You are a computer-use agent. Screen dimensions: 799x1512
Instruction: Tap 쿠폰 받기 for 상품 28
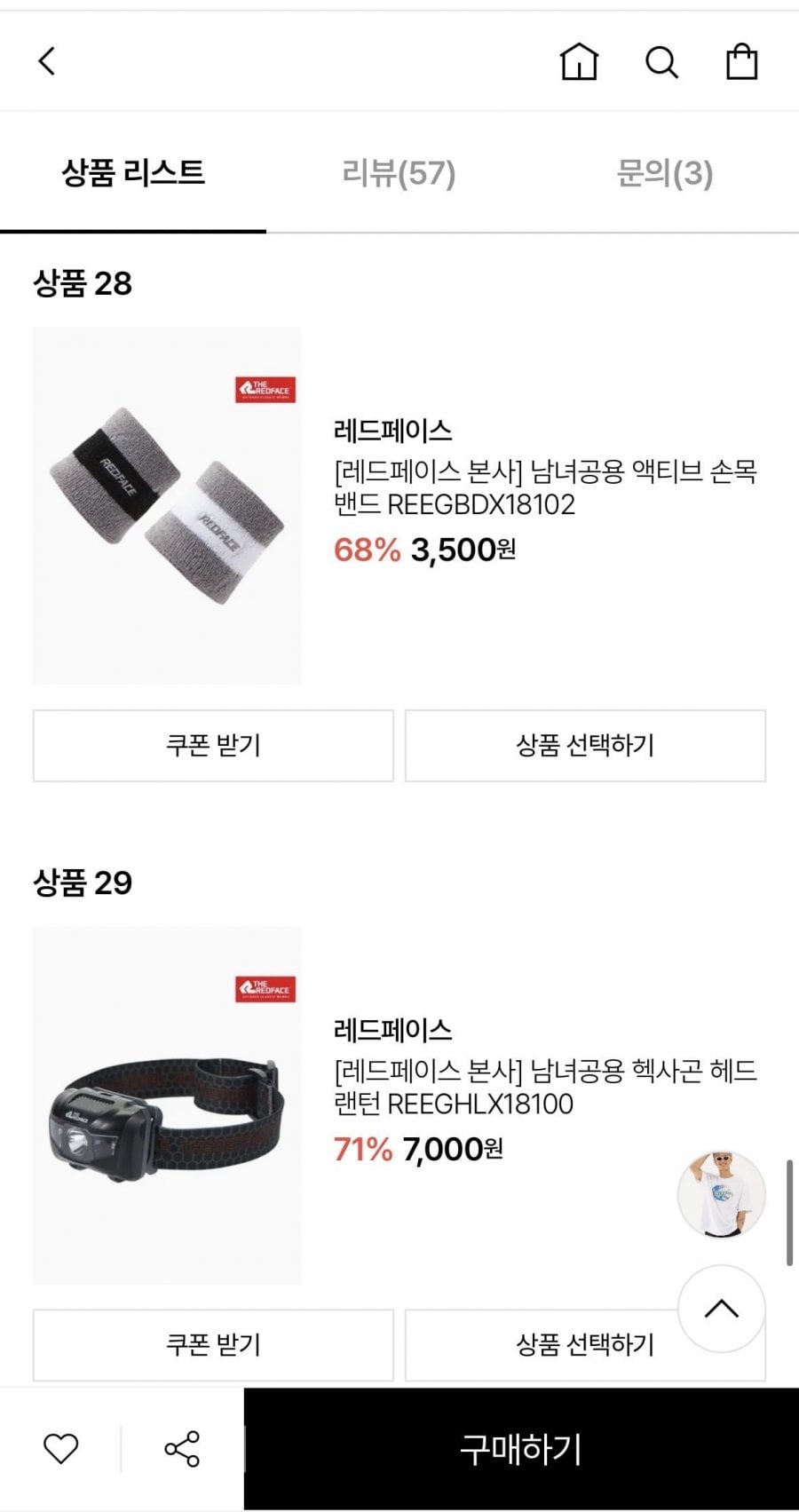coord(213,745)
